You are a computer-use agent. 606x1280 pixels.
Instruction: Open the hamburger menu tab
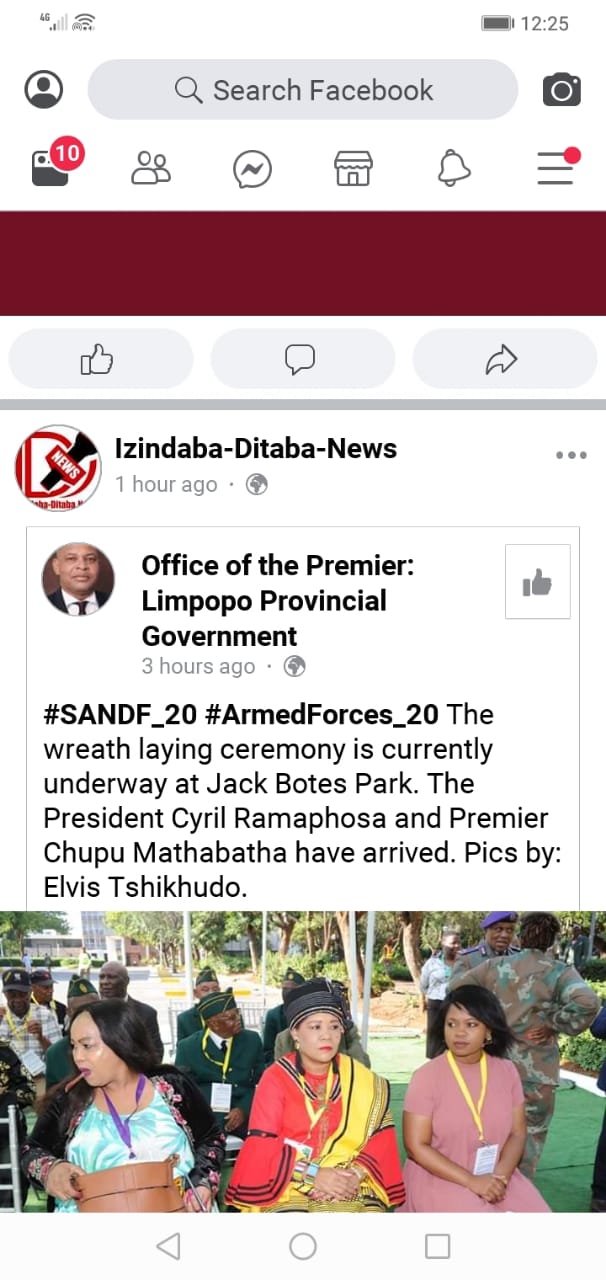555,168
